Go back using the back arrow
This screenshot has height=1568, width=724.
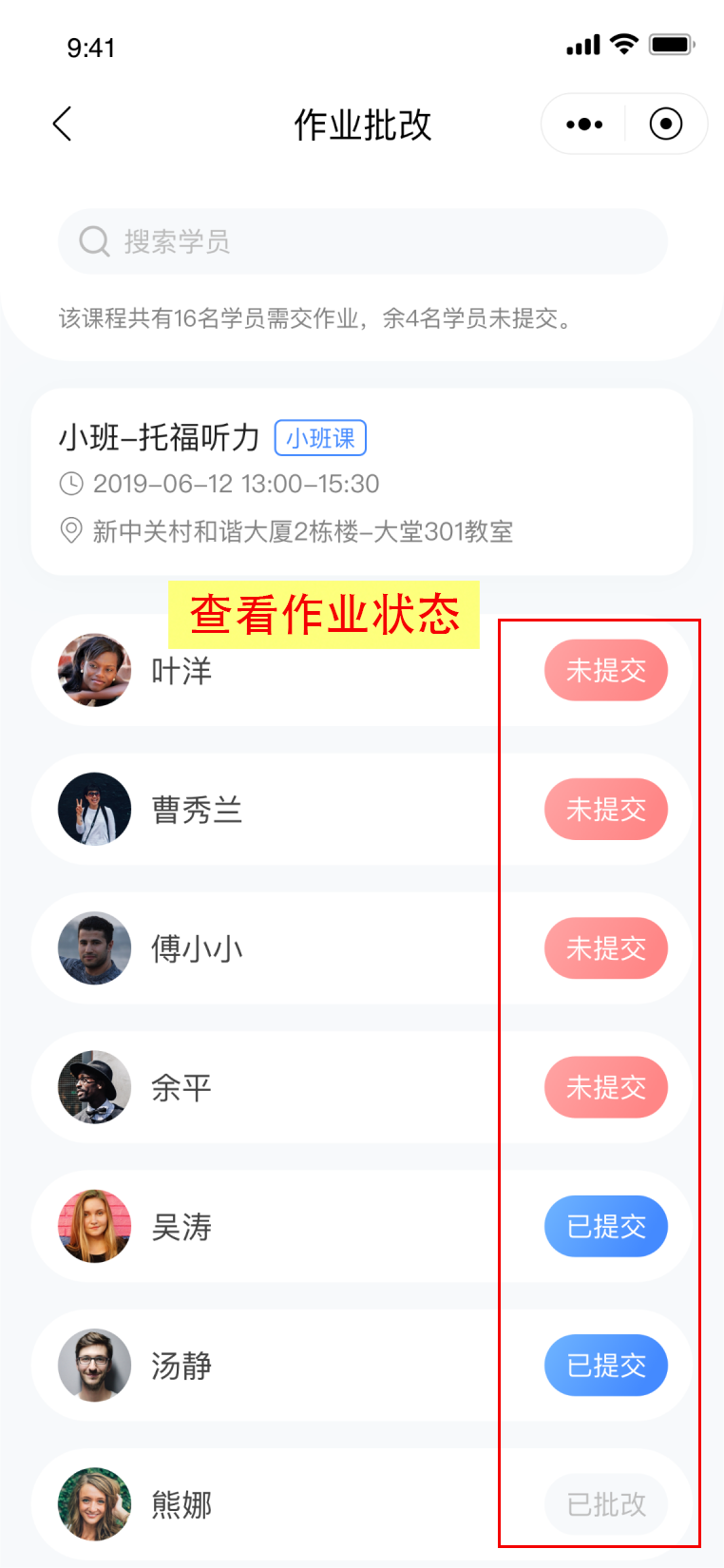point(63,124)
